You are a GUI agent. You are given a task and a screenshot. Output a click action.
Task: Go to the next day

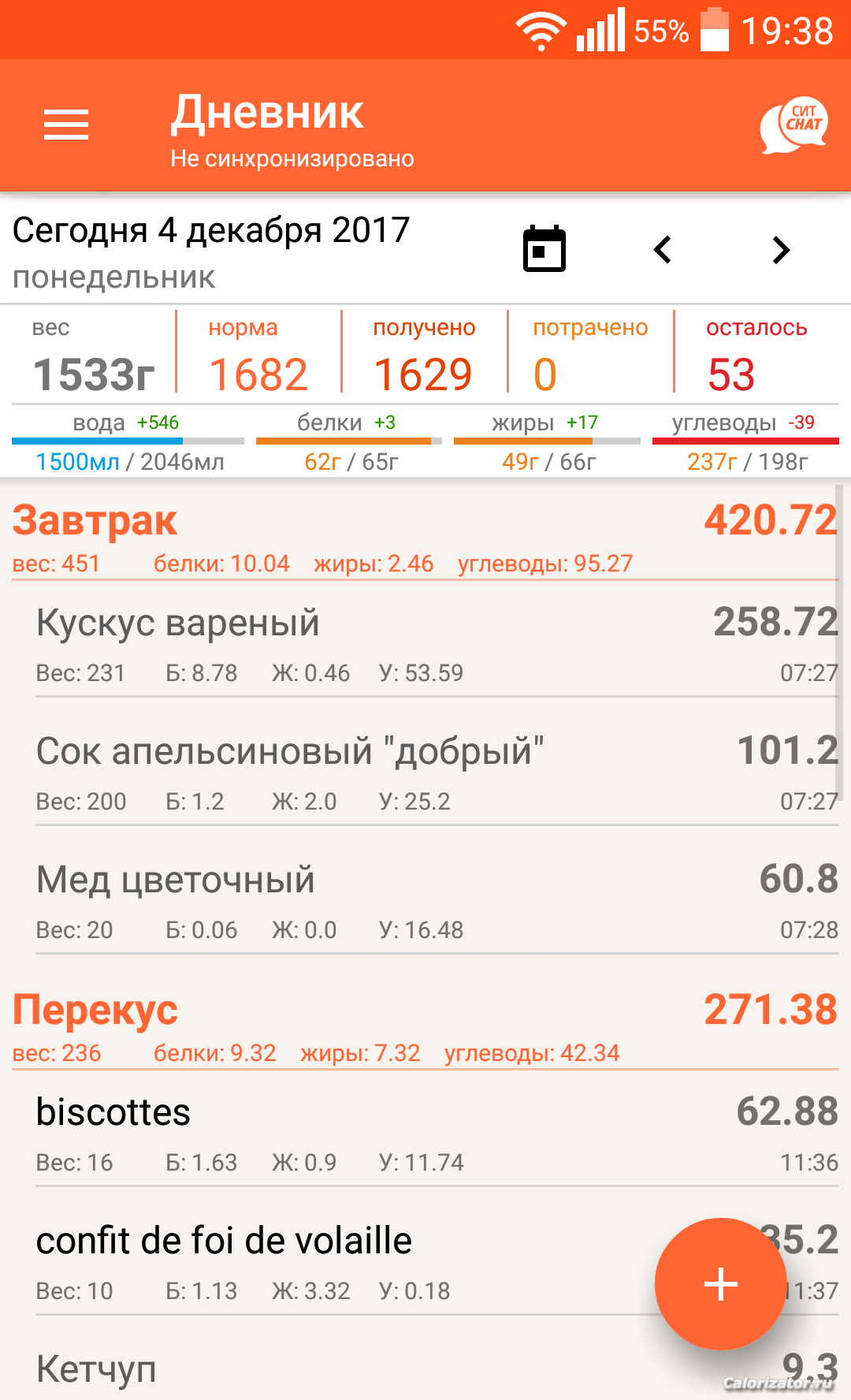781,250
